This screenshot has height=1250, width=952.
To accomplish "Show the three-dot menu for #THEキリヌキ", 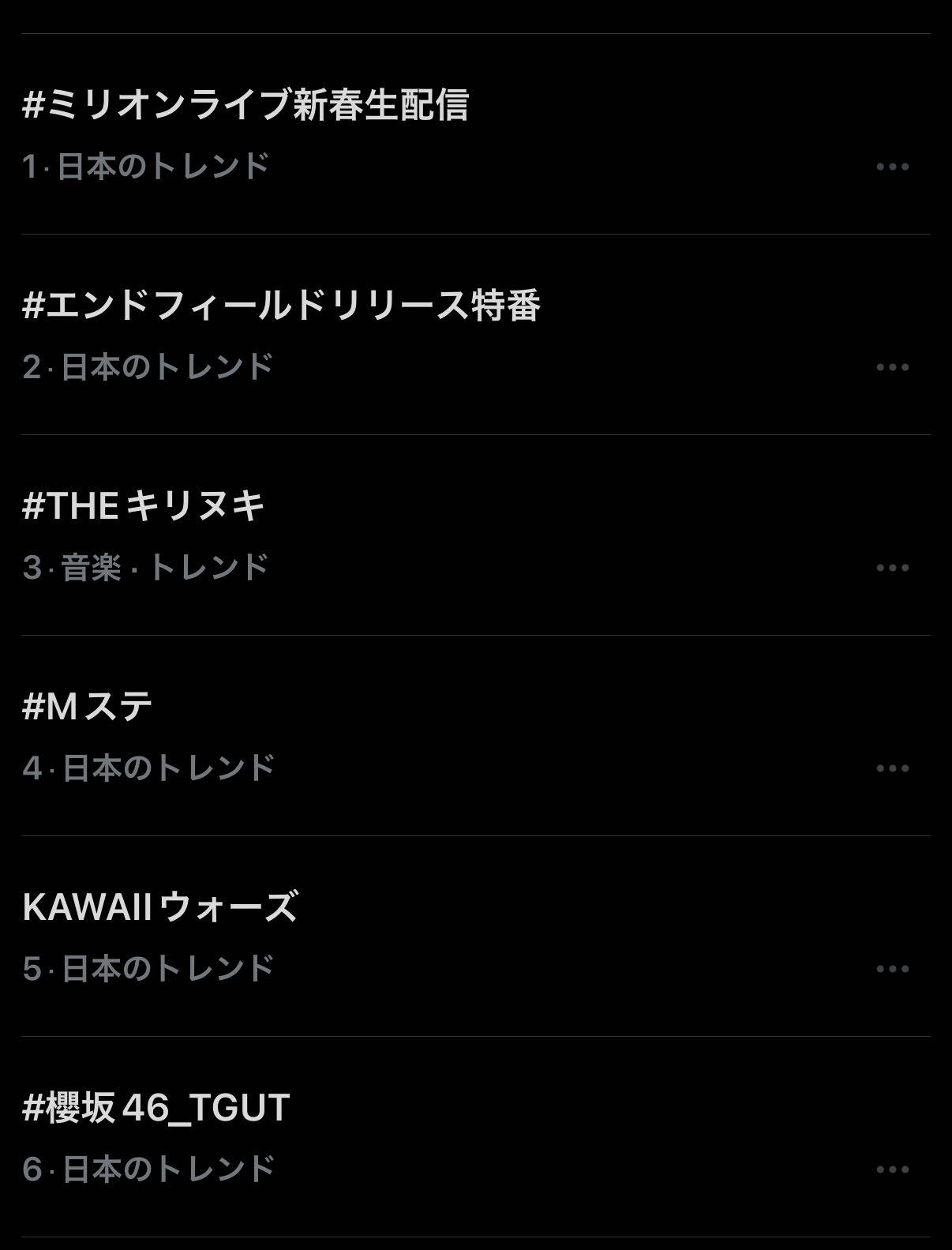I will 893,568.
